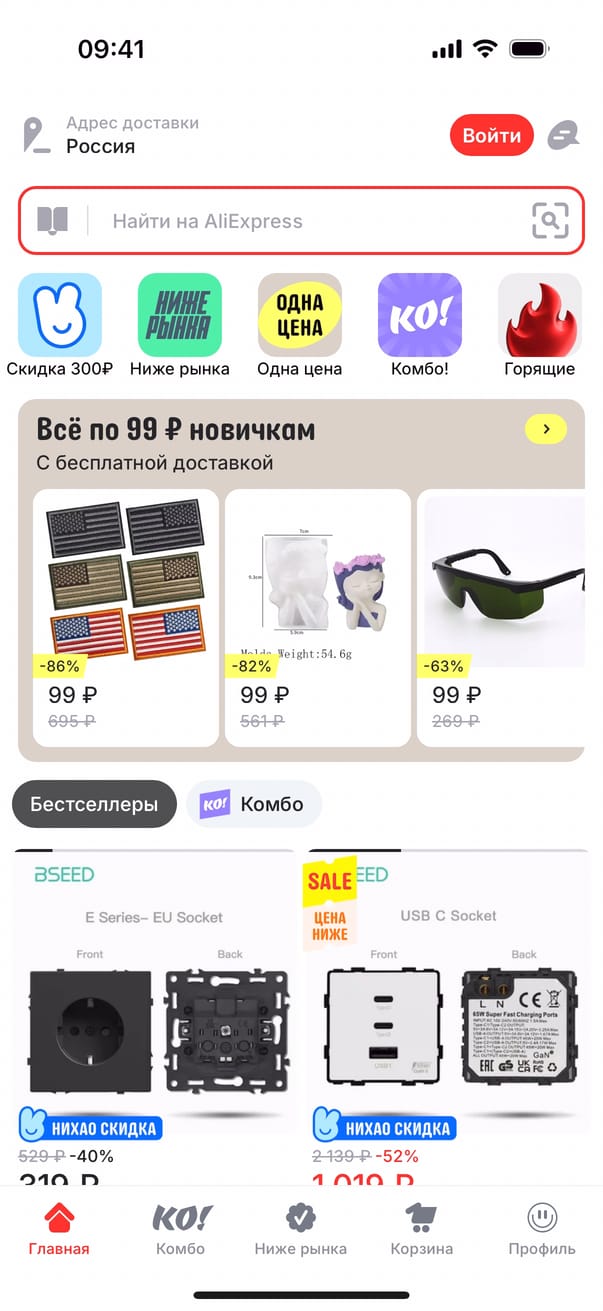Open the catalog book icon in search bar
Screen dimensions: 603x1311
tap(52, 220)
